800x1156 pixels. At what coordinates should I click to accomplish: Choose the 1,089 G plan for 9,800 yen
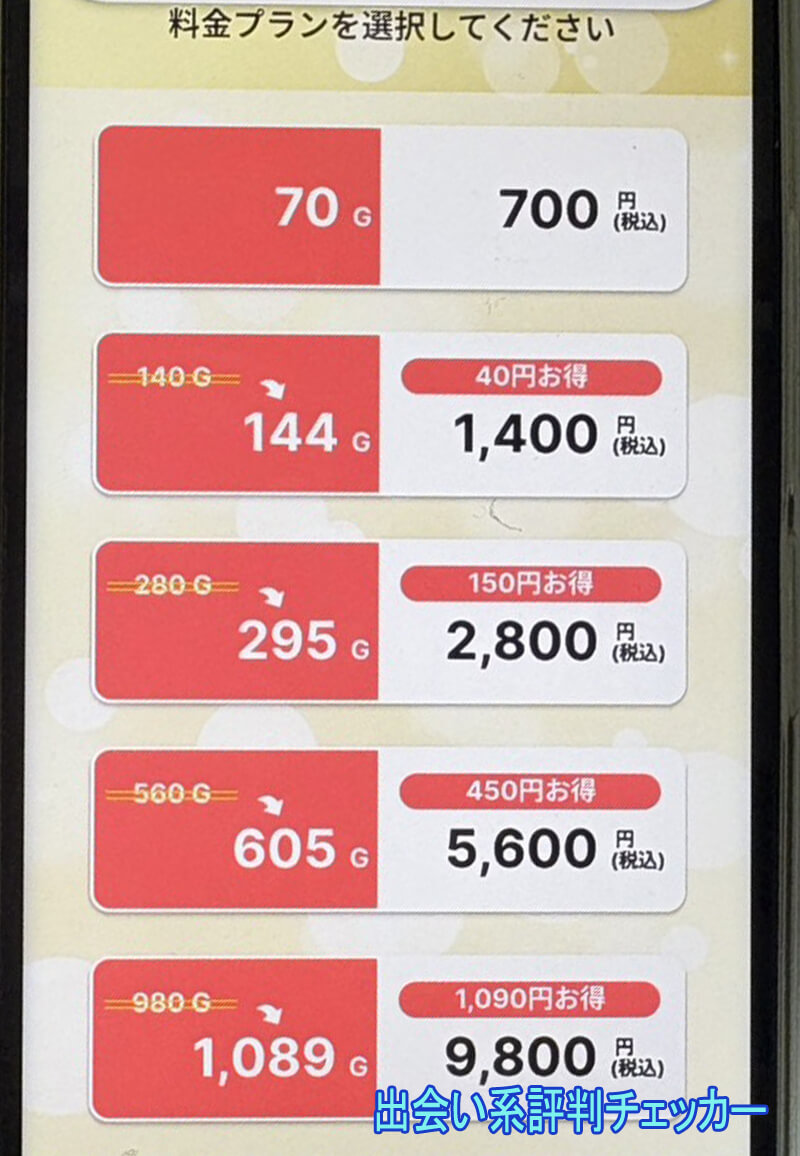point(390,1038)
